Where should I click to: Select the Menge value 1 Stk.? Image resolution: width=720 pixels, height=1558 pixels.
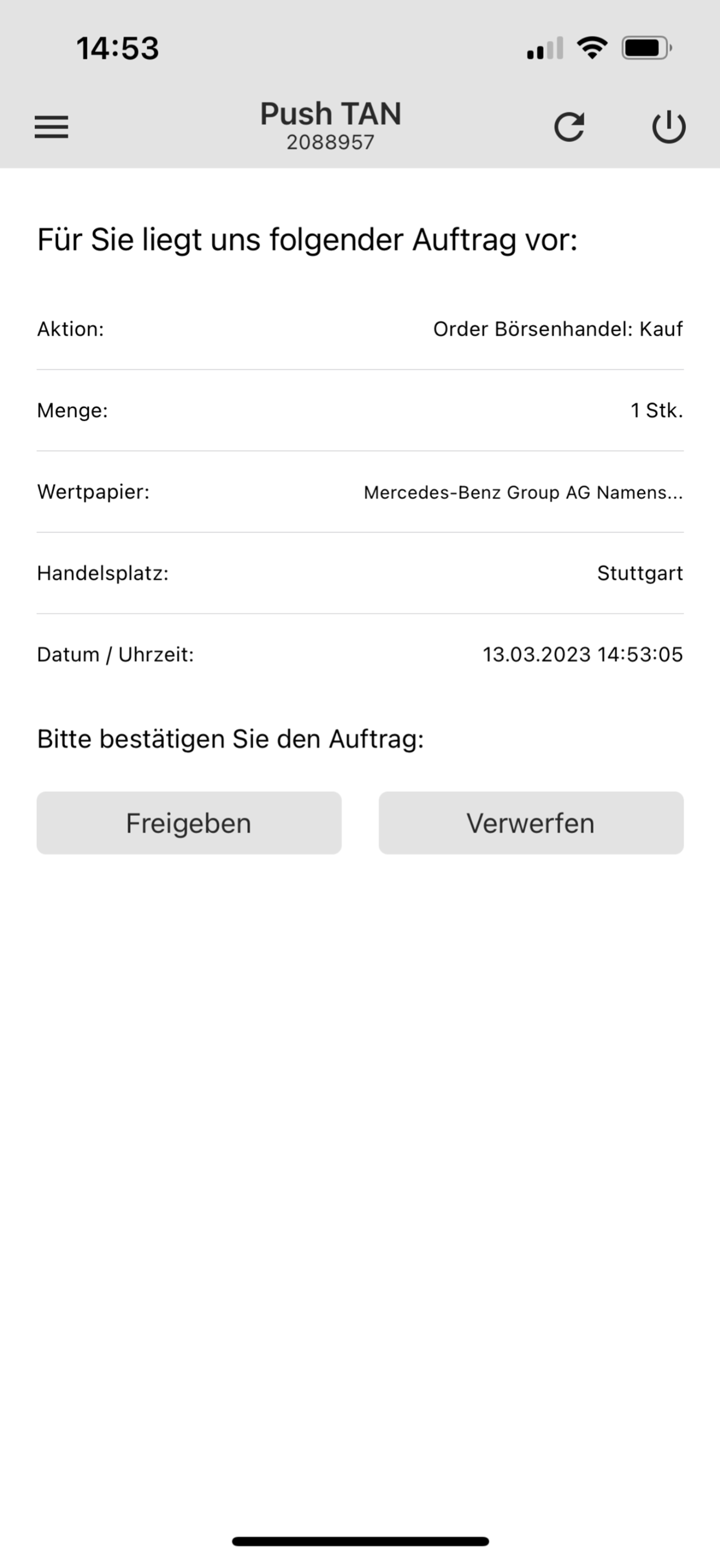coord(656,410)
